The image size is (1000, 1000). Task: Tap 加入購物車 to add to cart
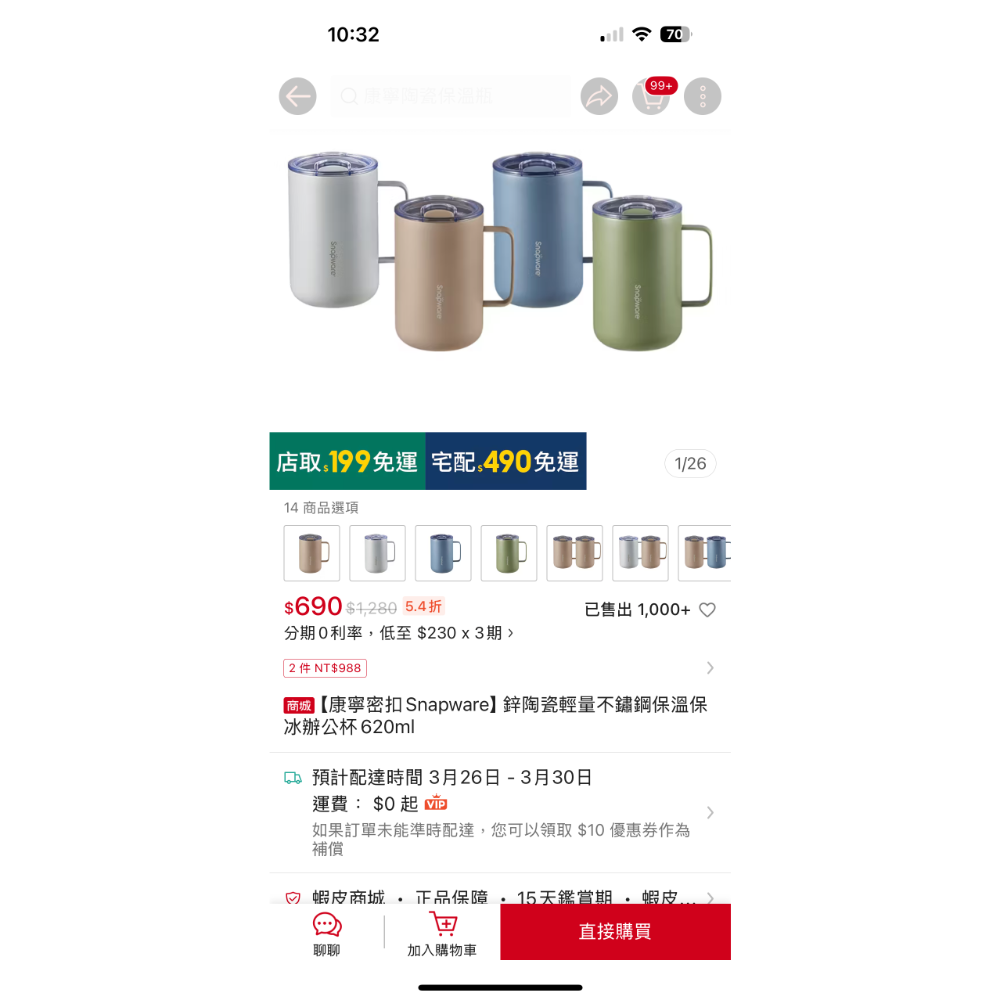pos(442,934)
